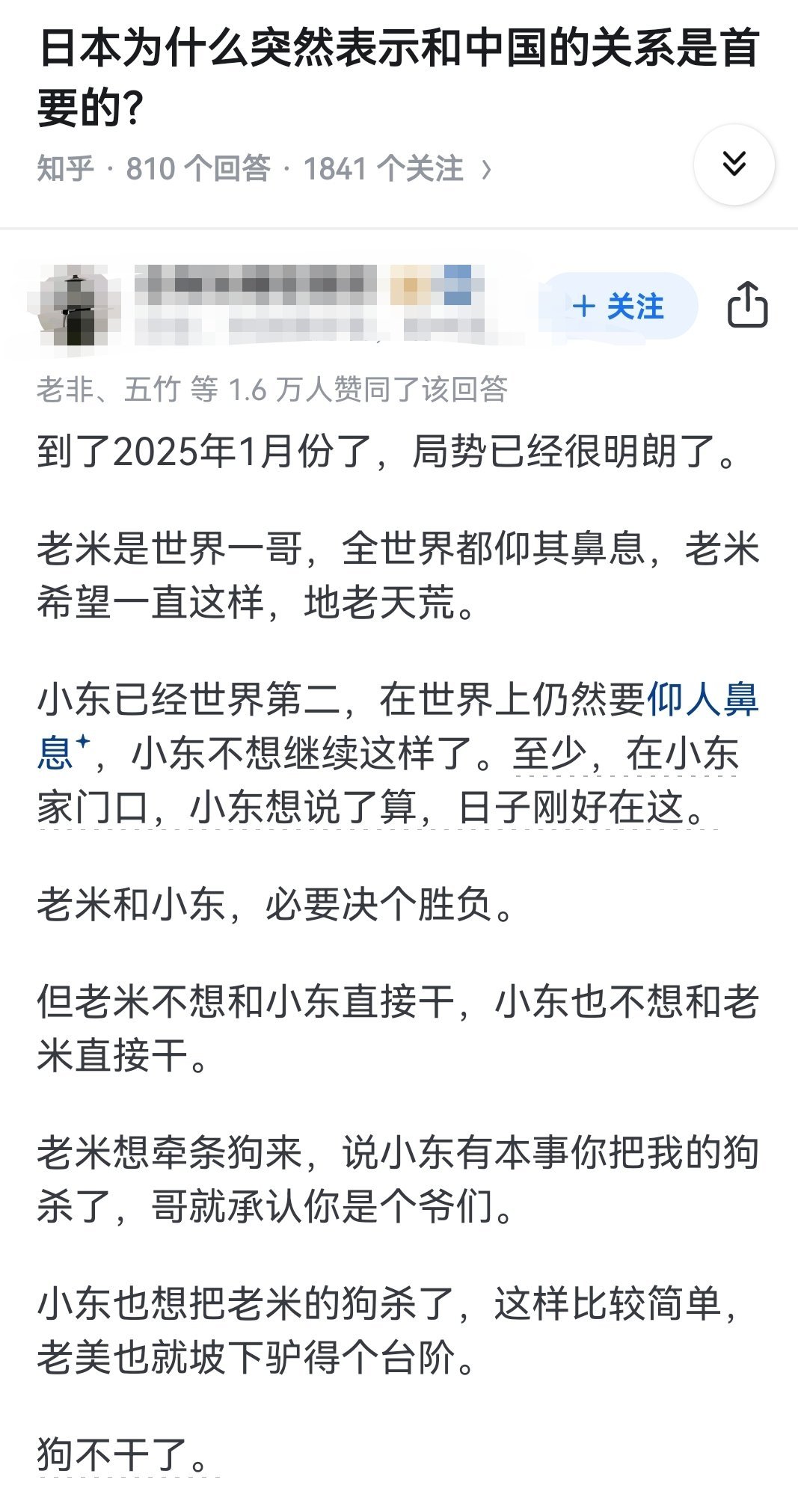This screenshot has height=1512, width=798.
Task: Expand the question with the double-chevron button
Action: (734, 165)
